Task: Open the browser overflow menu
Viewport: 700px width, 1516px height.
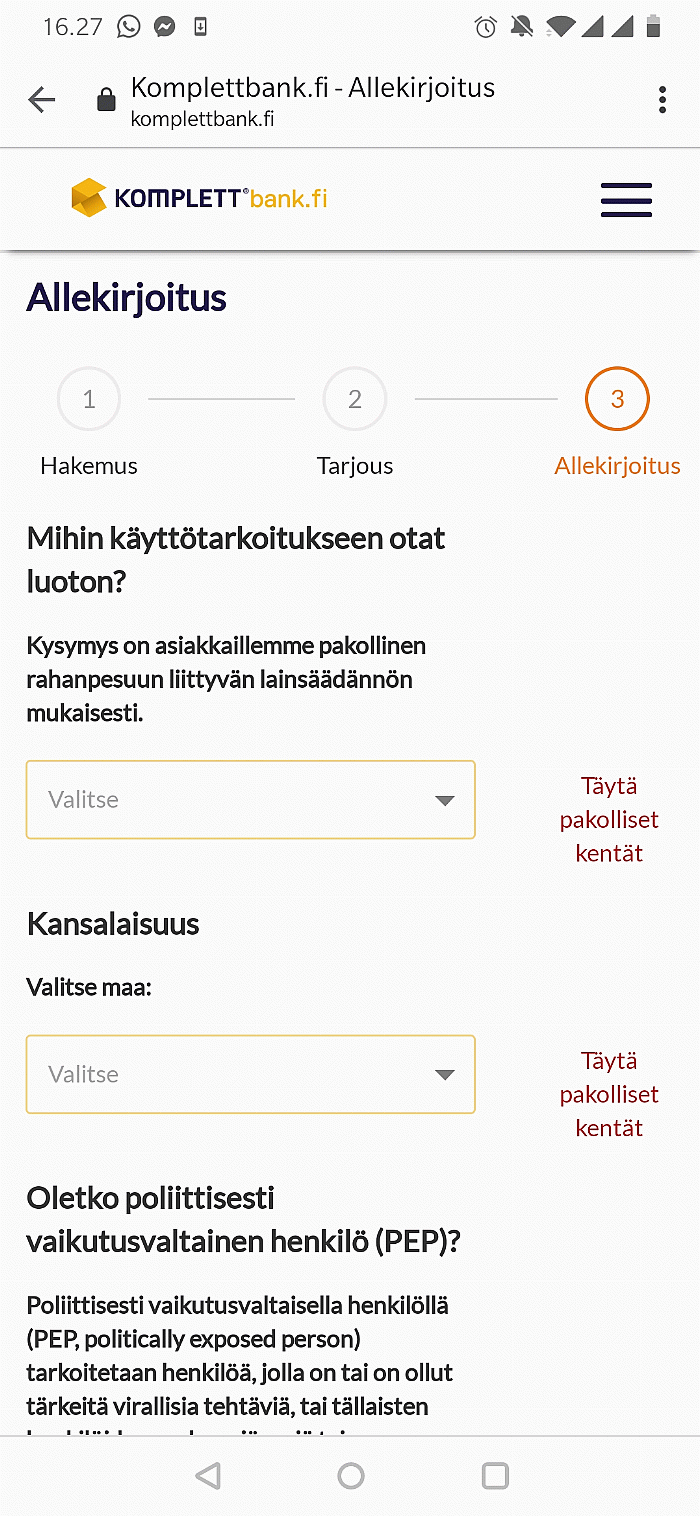Action: [x=662, y=100]
